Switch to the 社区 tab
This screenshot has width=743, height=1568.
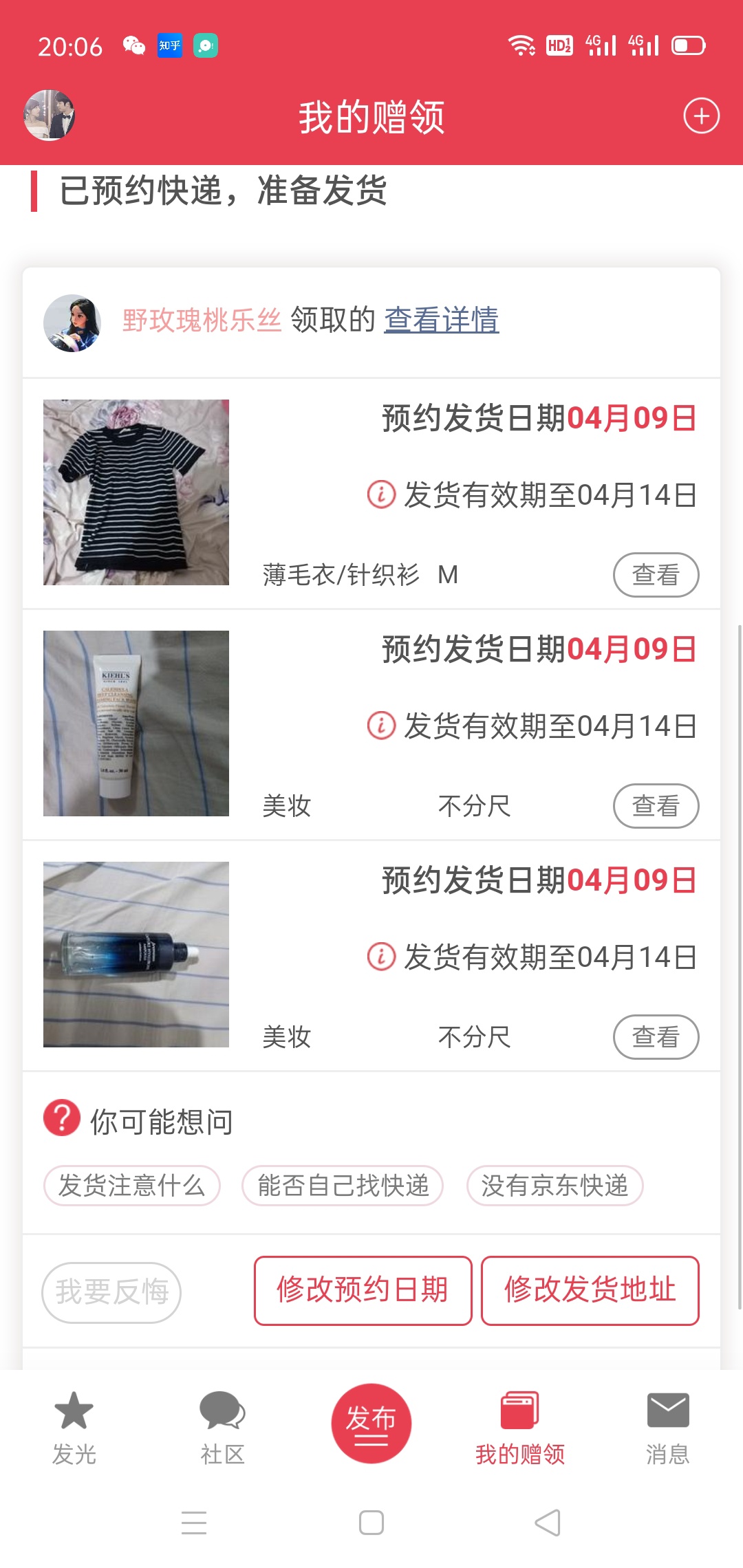click(222, 1428)
